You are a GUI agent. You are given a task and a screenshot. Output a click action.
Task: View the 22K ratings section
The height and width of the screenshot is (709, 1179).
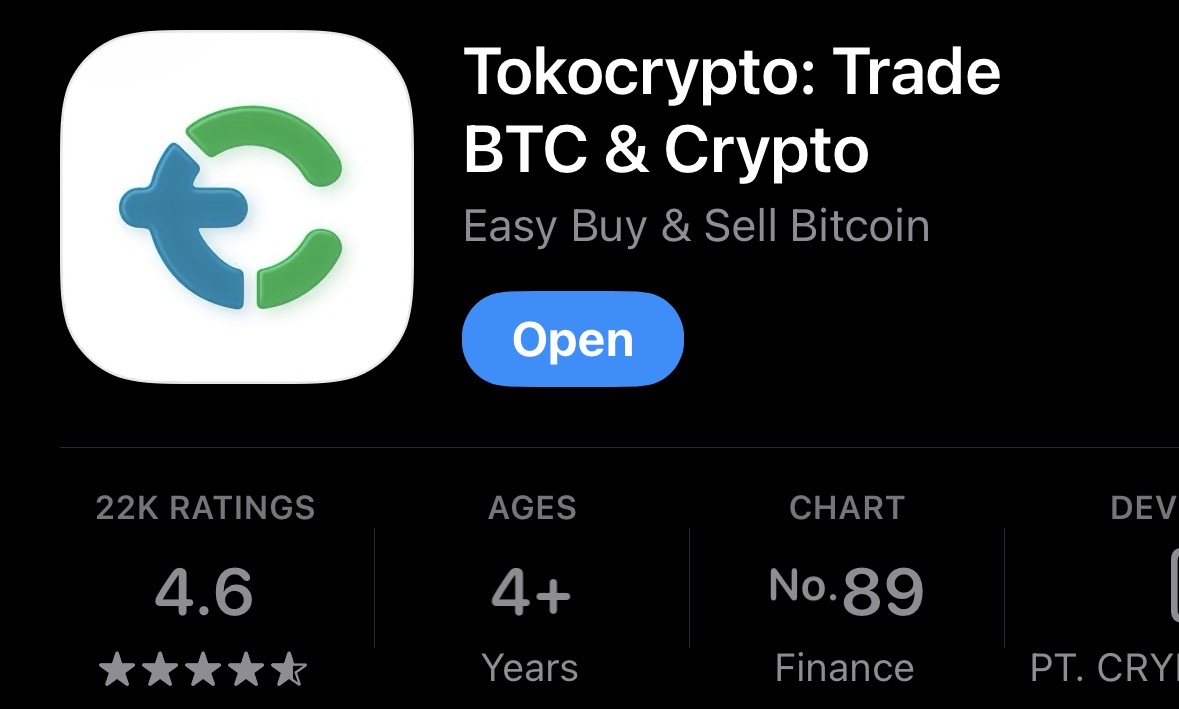click(205, 590)
